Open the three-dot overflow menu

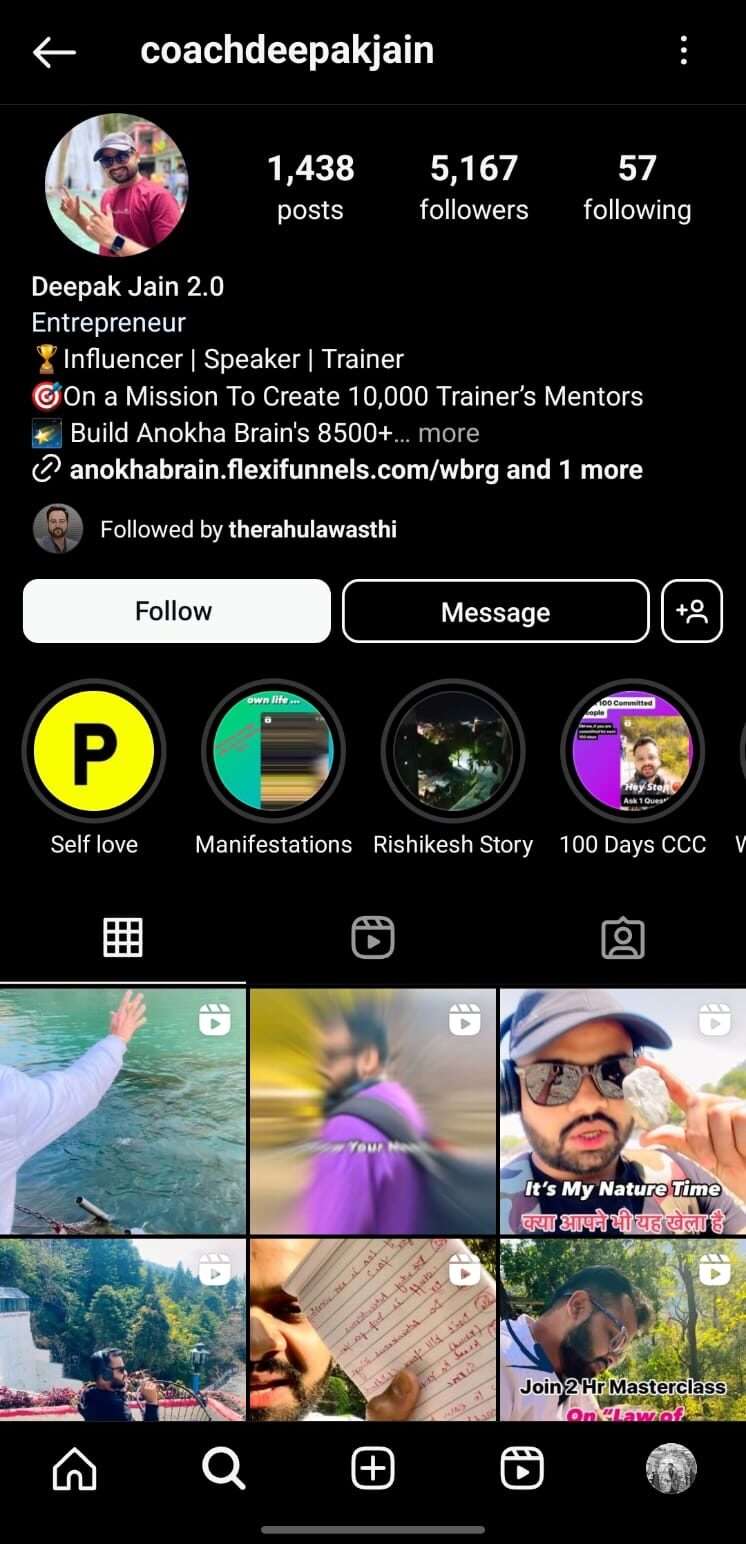(684, 51)
